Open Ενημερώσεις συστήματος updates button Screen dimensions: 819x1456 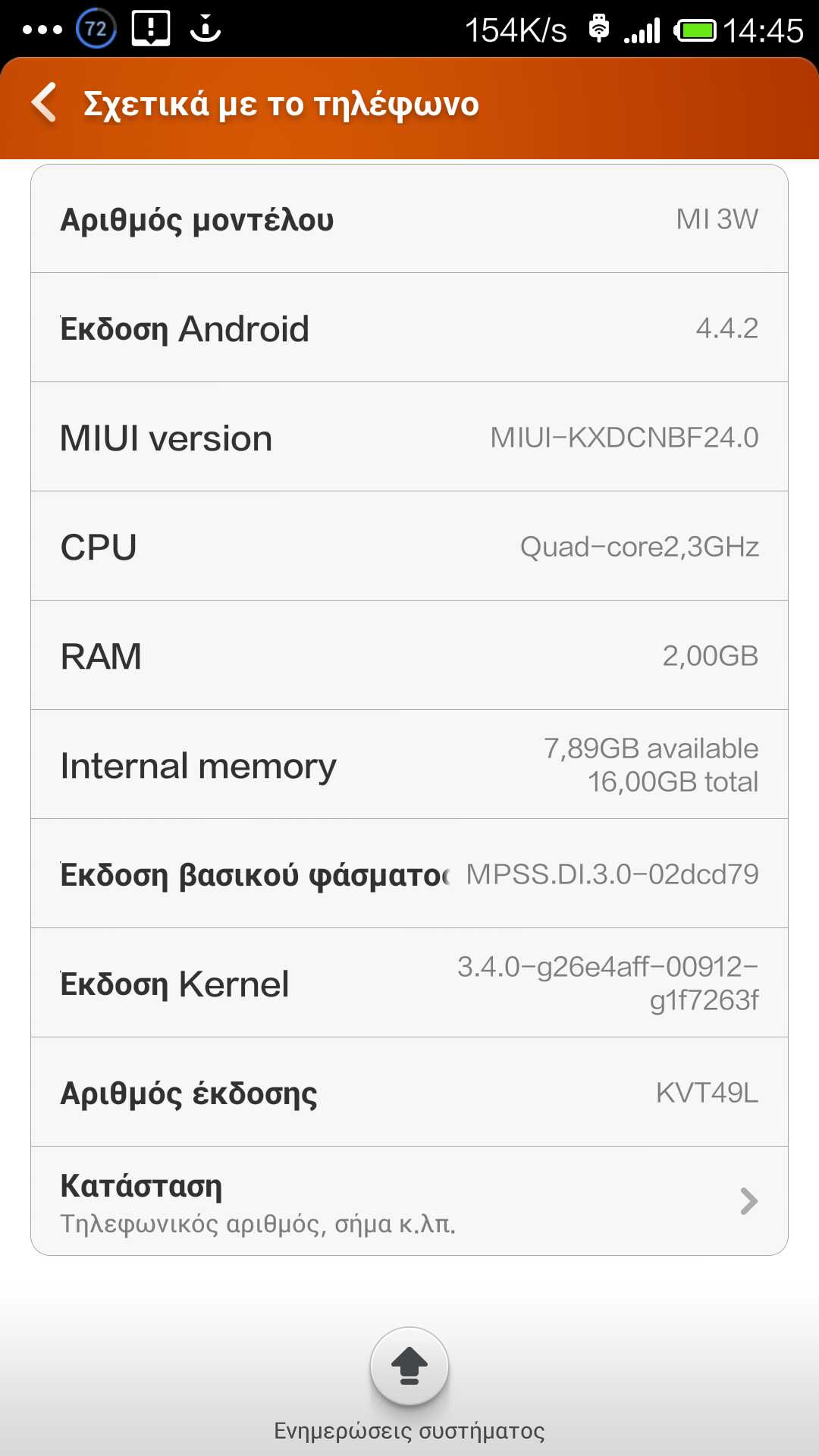click(409, 1367)
